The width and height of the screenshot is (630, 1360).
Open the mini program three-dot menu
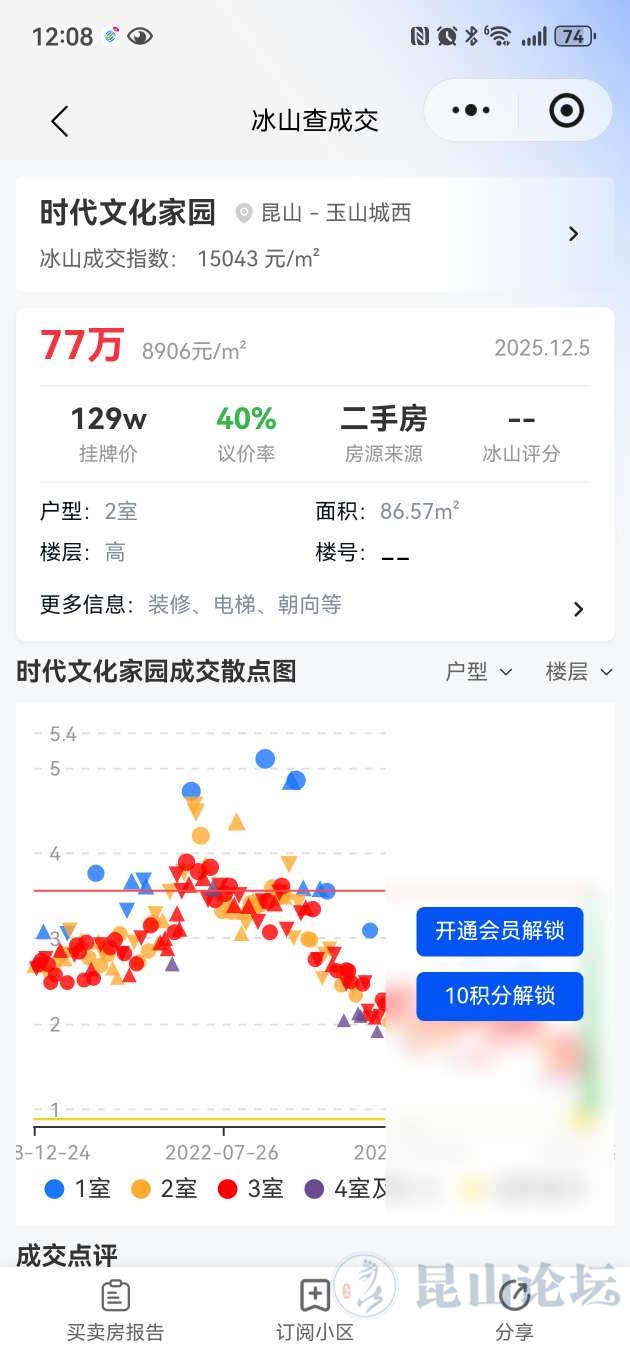pos(471,110)
